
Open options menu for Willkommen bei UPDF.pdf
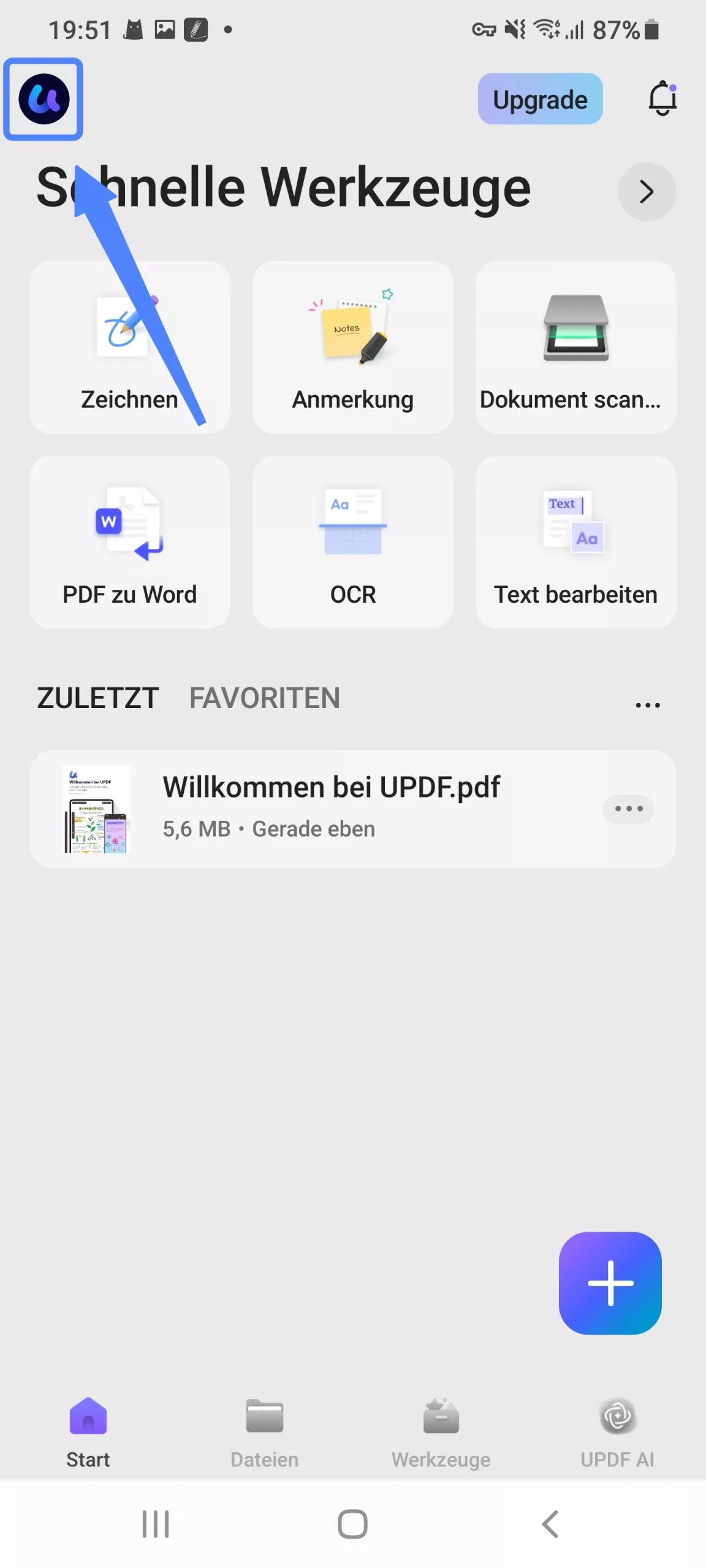click(x=628, y=809)
